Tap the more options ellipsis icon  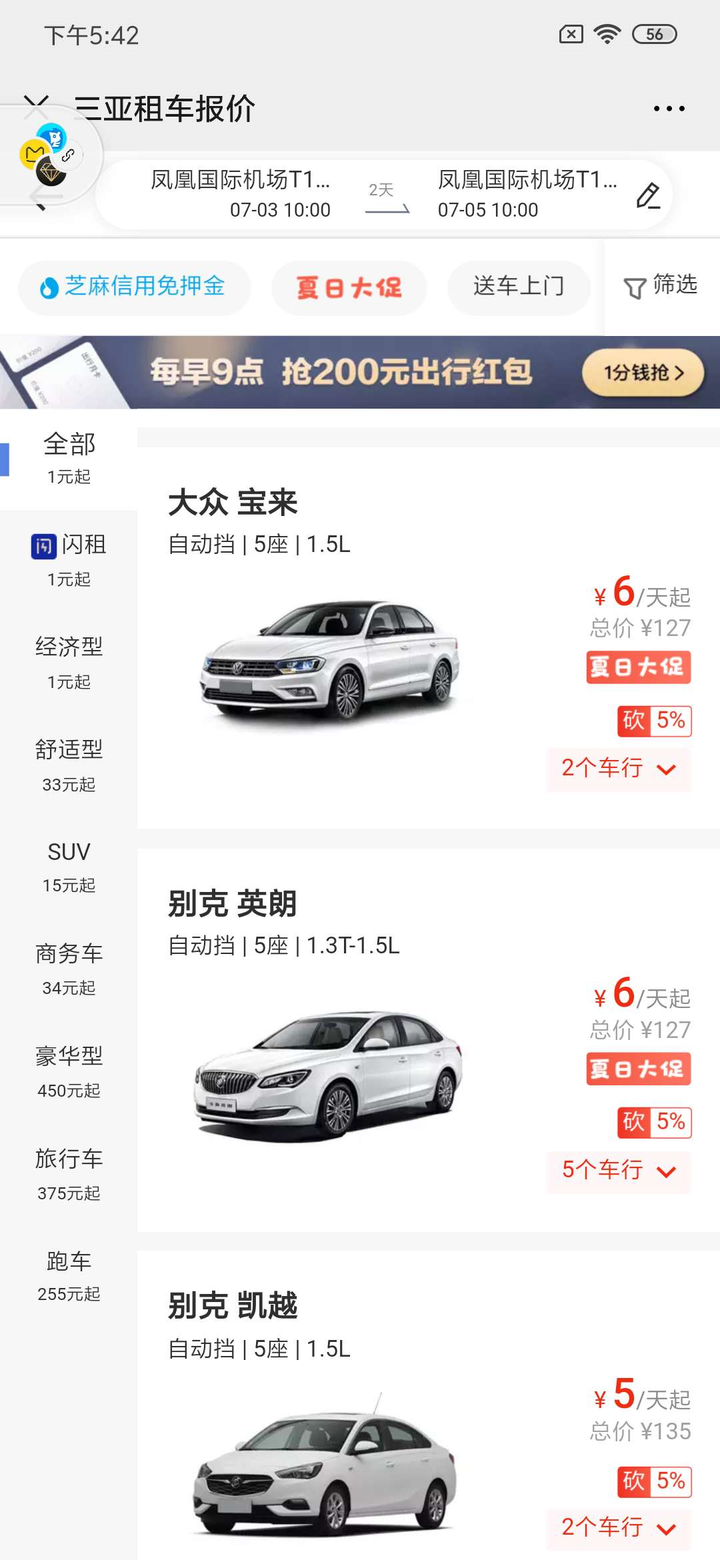pos(668,108)
